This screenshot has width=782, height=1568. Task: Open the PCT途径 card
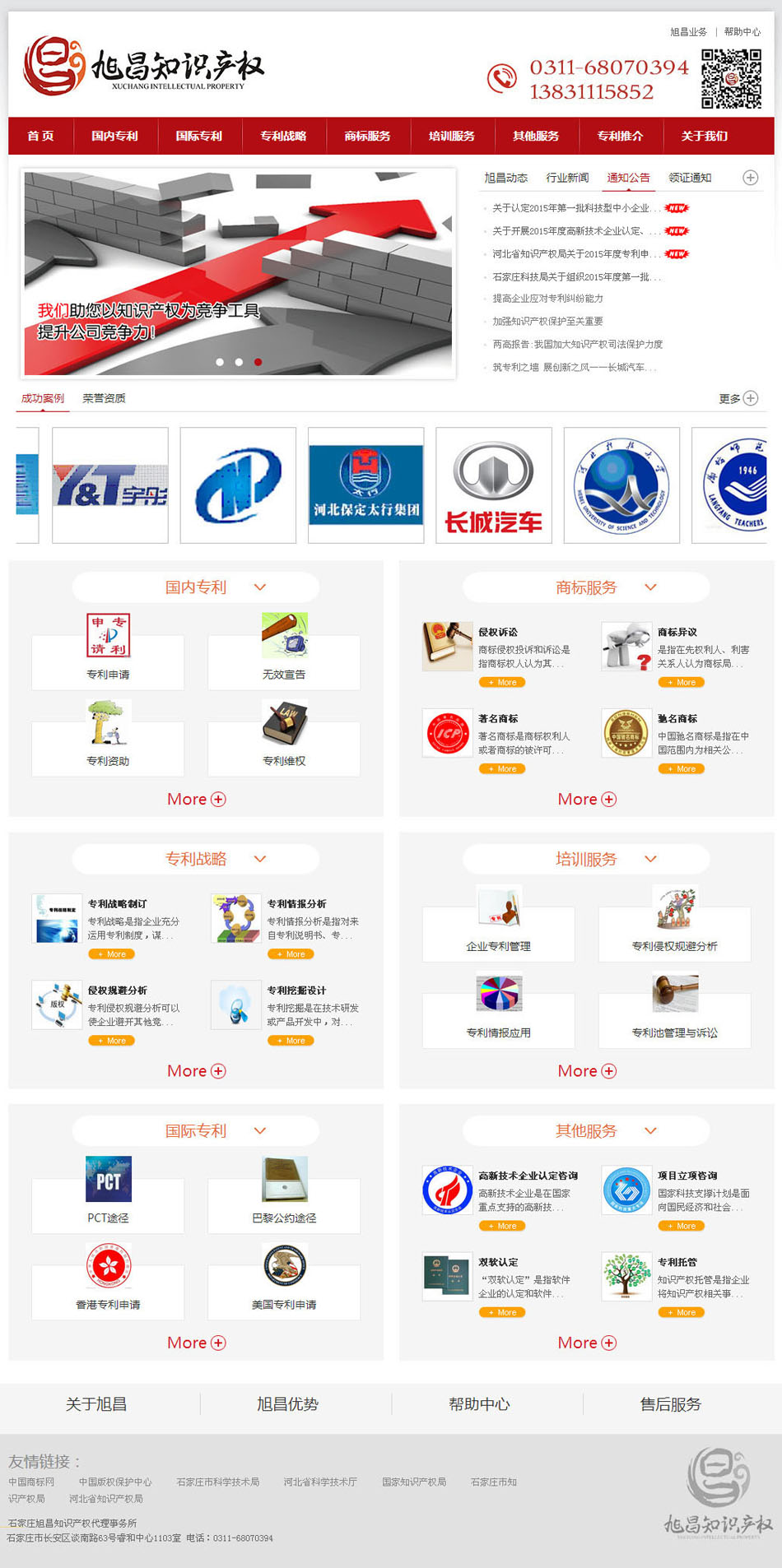[108, 1205]
